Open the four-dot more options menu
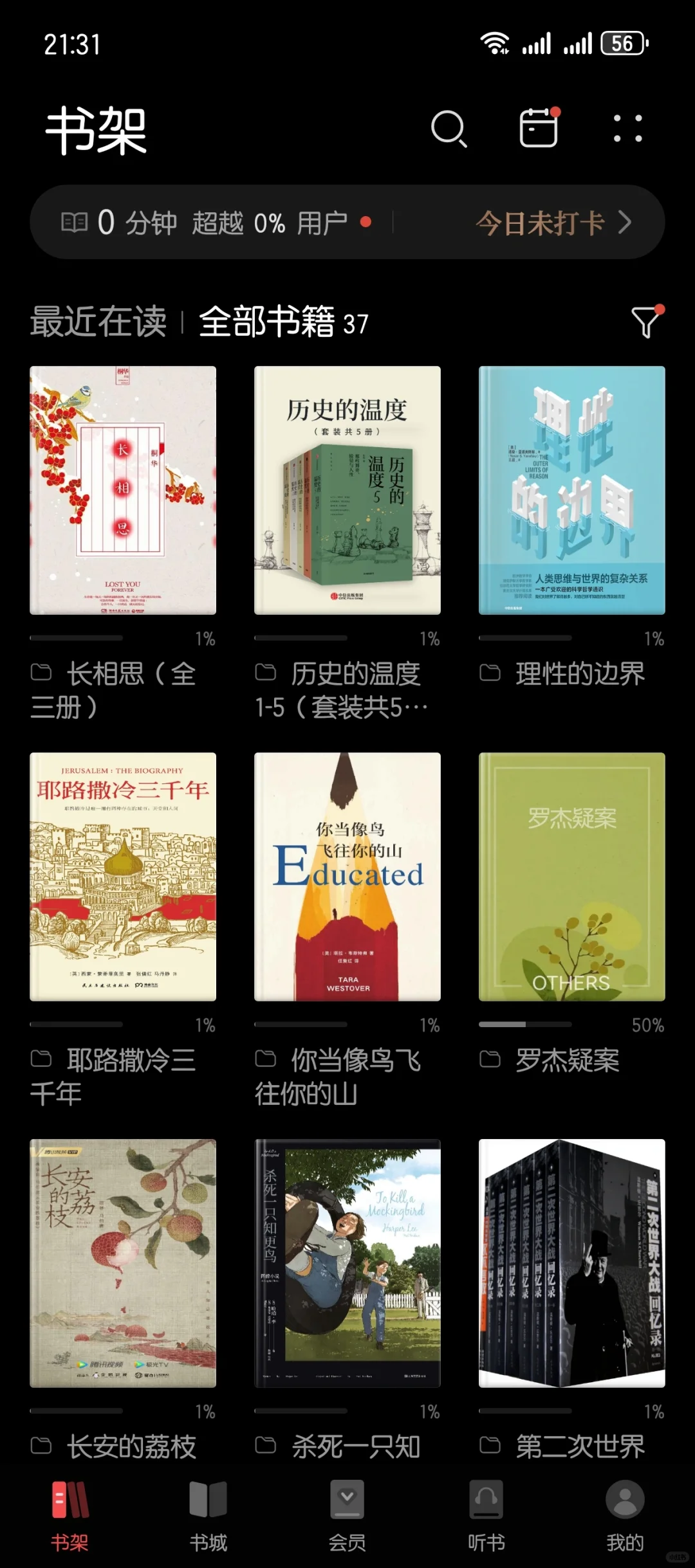 tap(627, 128)
